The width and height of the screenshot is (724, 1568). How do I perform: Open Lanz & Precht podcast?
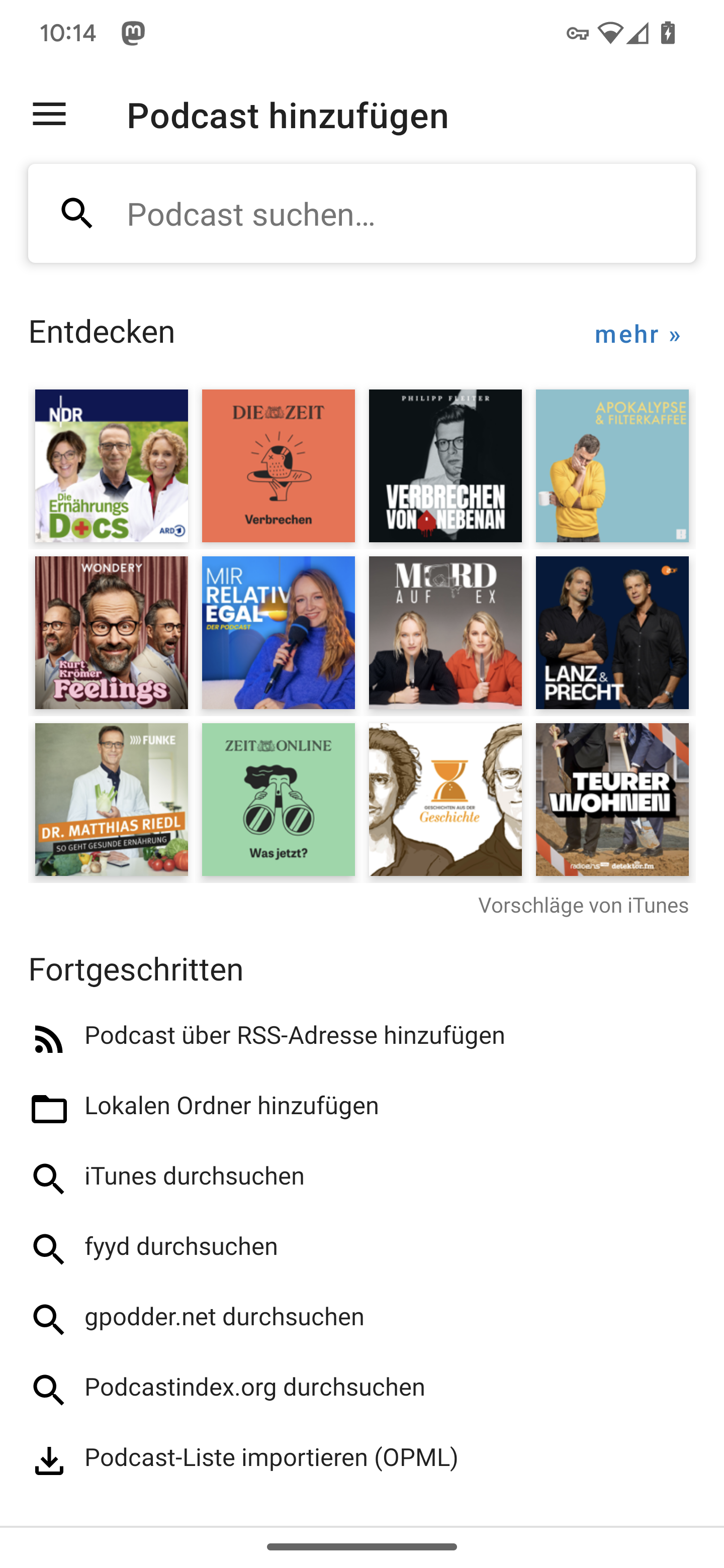click(x=612, y=632)
